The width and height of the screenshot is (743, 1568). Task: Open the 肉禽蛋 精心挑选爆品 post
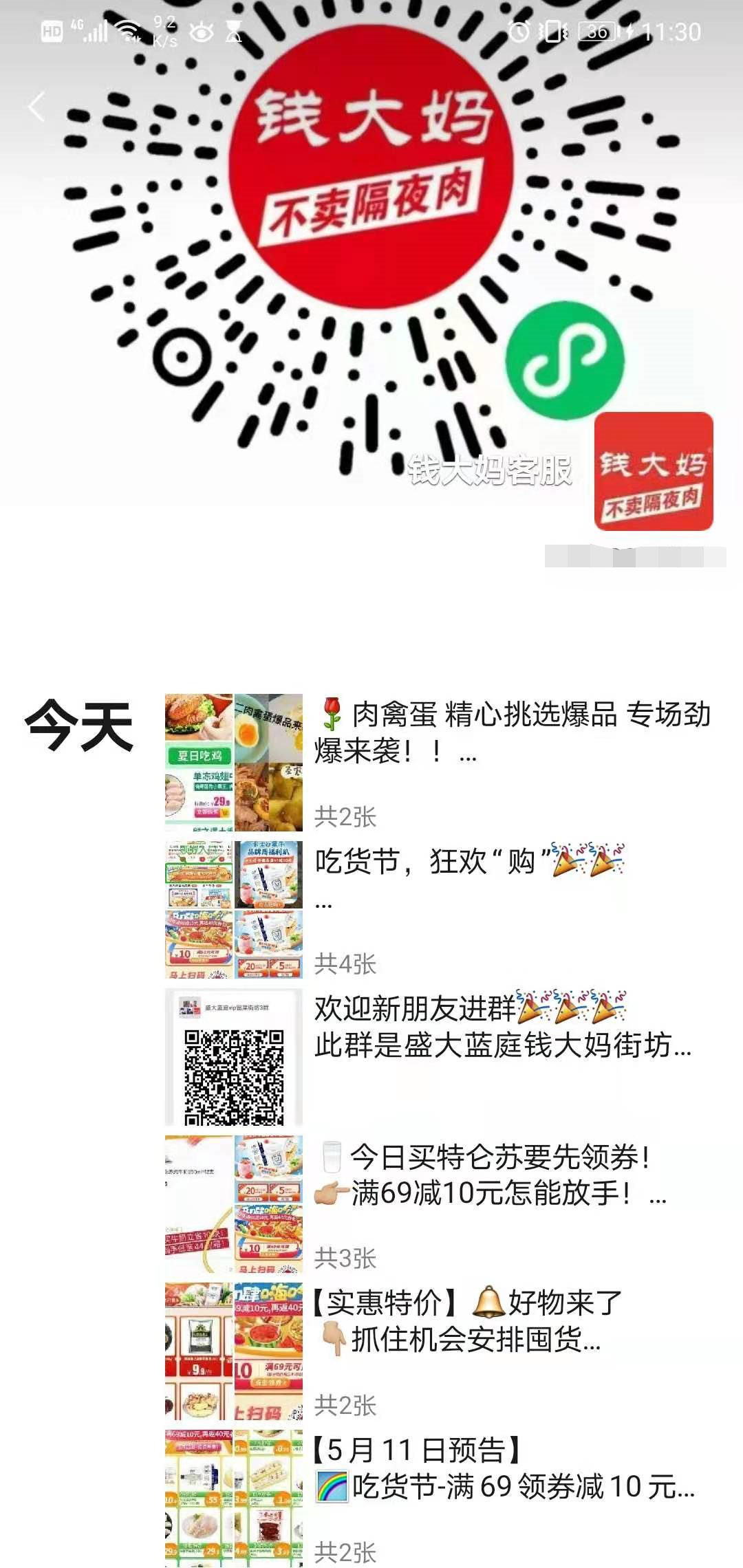(x=512, y=733)
